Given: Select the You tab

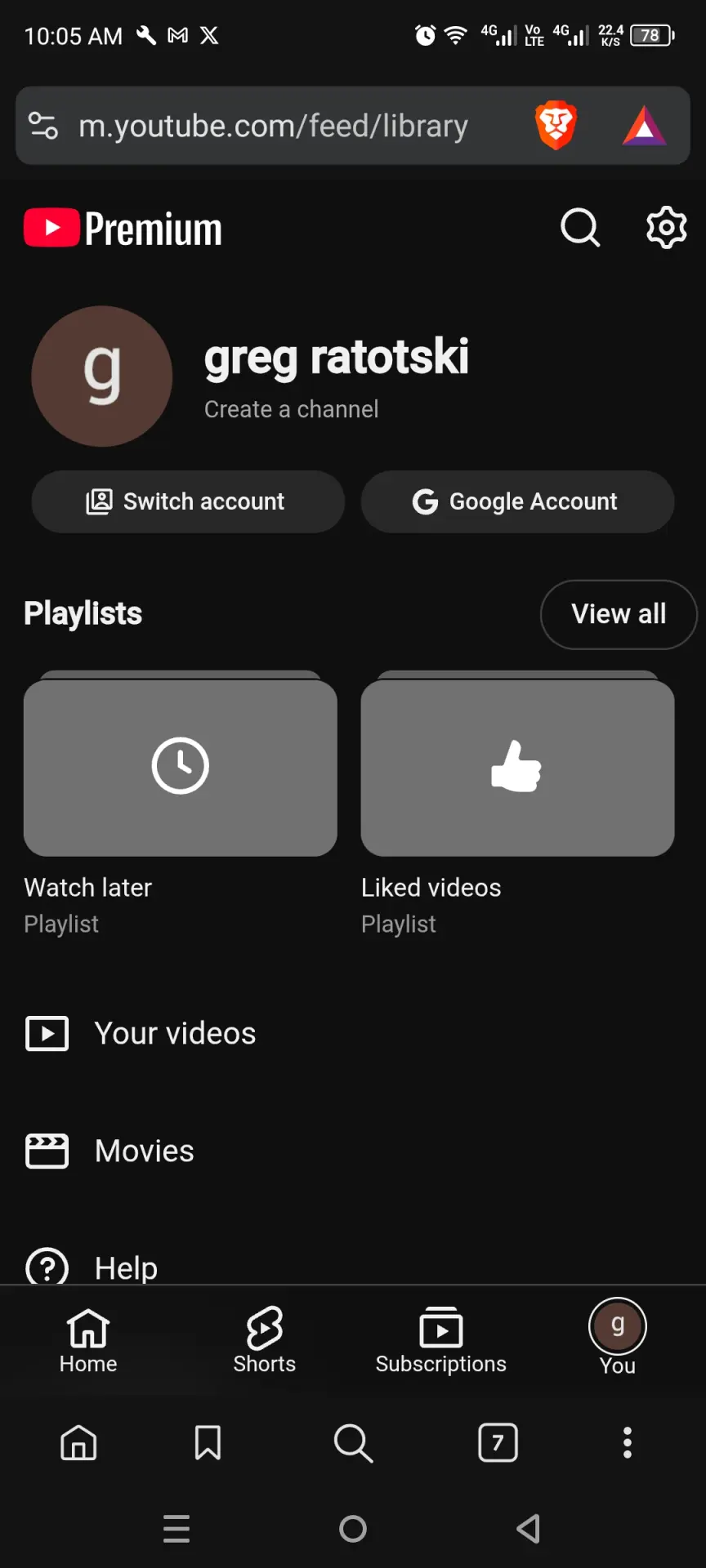Looking at the screenshot, I should click(618, 1338).
